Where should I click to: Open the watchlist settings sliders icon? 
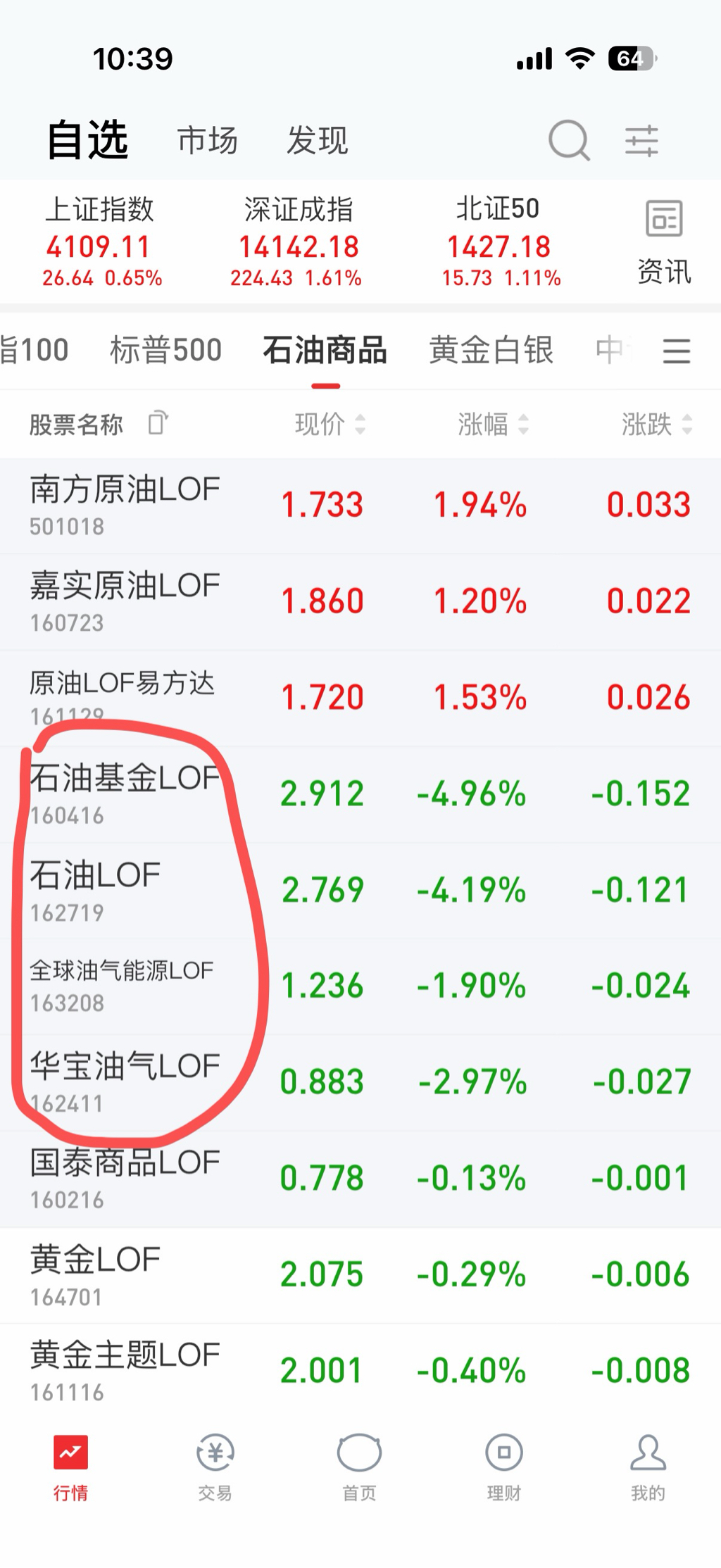pos(641,141)
